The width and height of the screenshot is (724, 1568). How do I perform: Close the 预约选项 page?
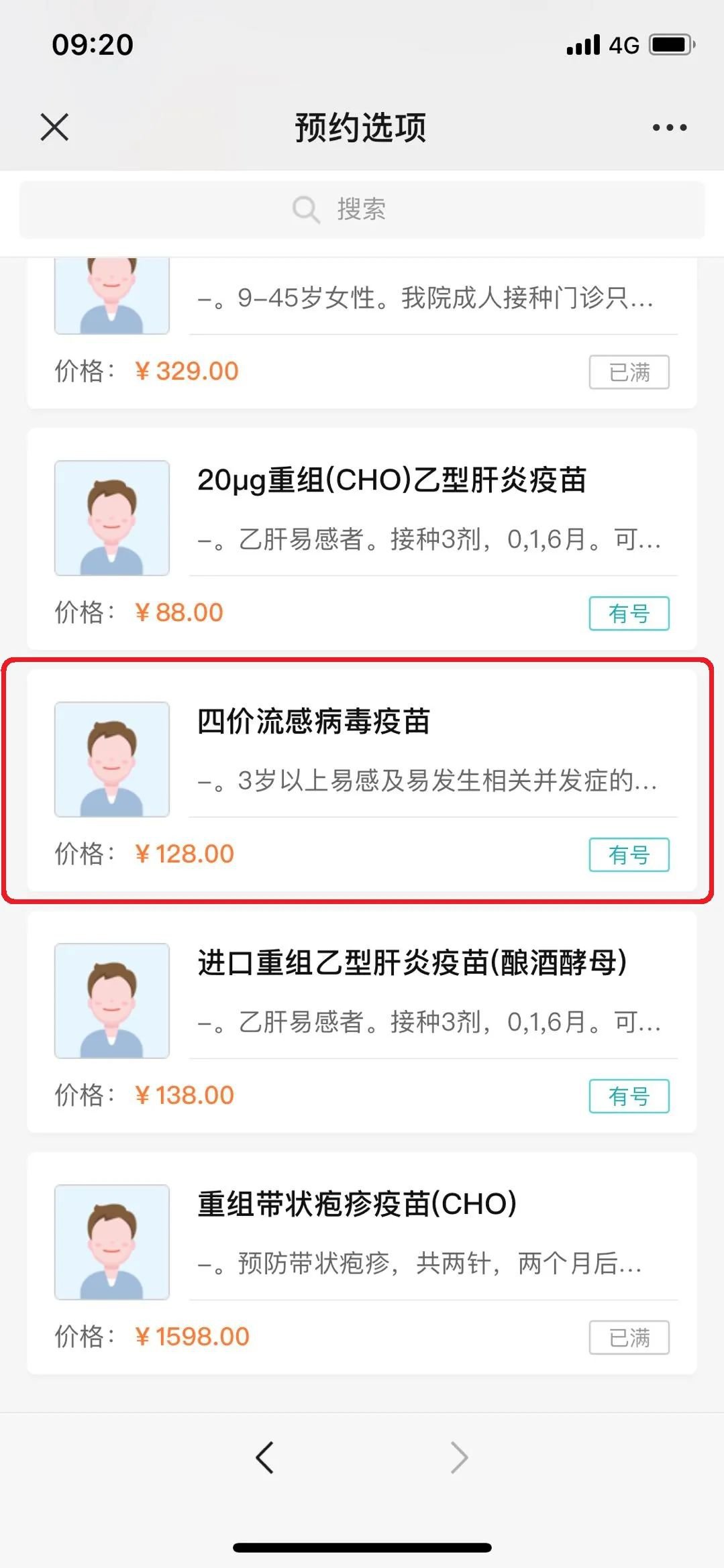[x=54, y=127]
